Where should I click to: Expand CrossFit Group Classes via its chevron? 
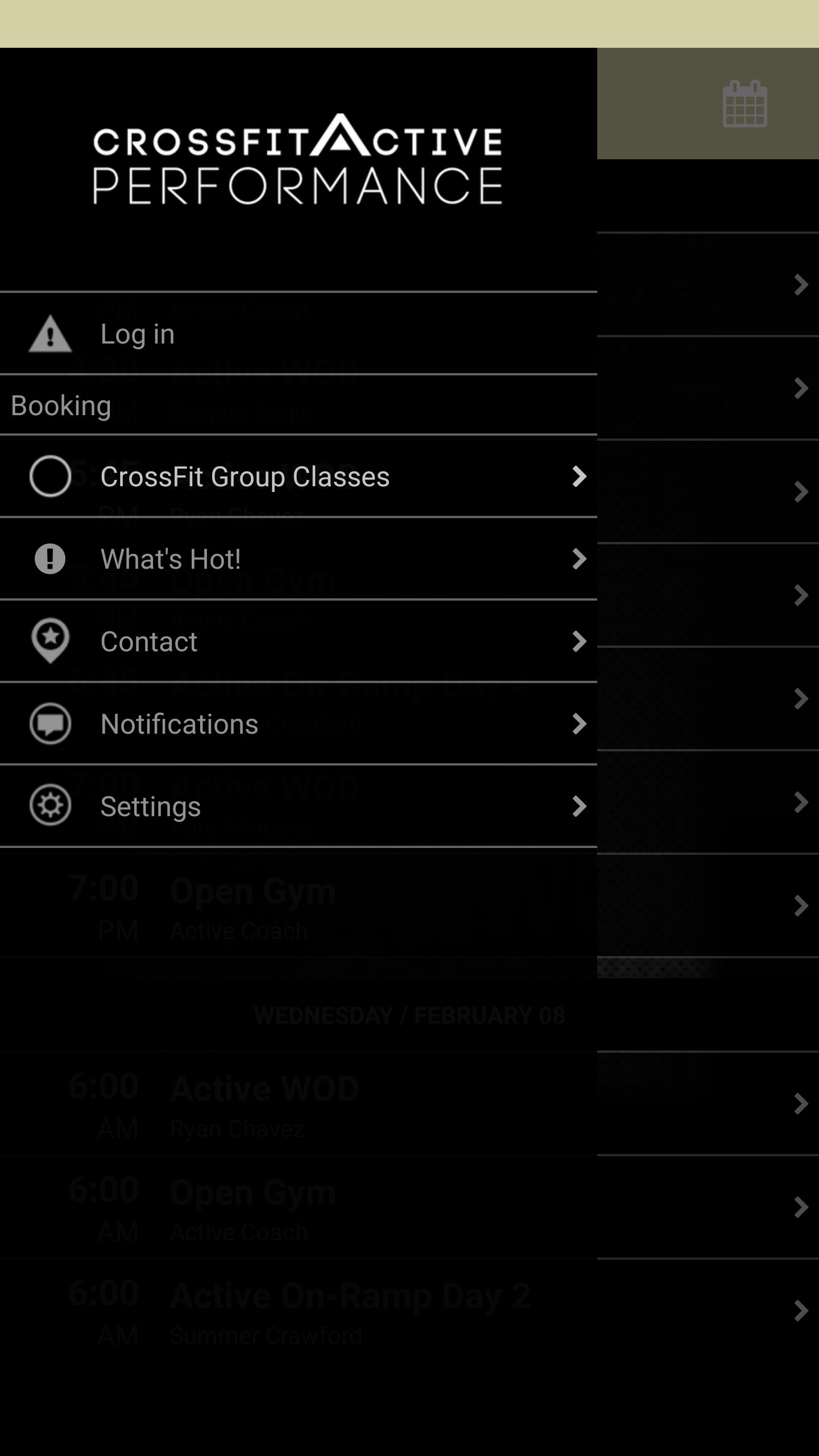579,477
